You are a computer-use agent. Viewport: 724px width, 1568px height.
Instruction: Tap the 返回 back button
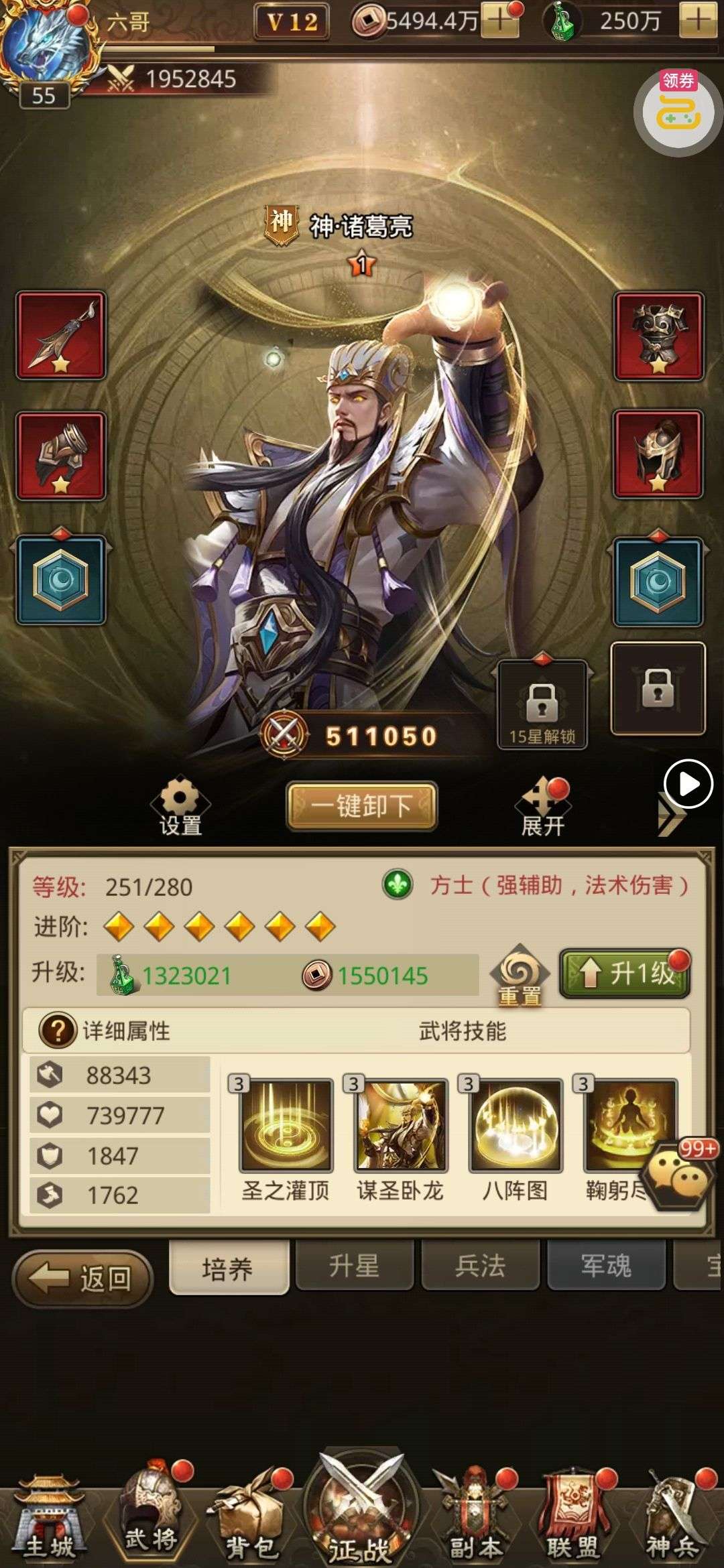tap(83, 1279)
